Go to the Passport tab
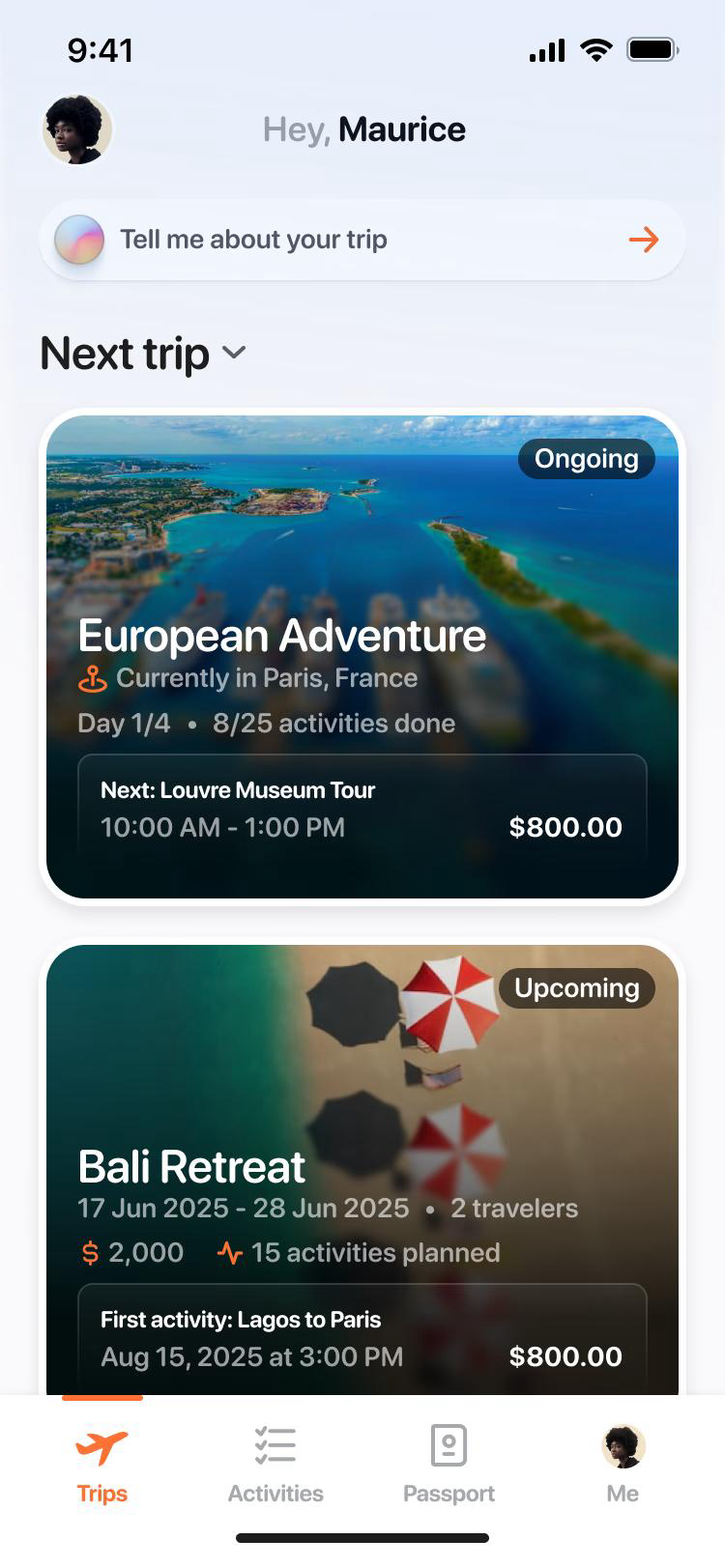Viewport: 725px width, 1568px height. point(449,1464)
